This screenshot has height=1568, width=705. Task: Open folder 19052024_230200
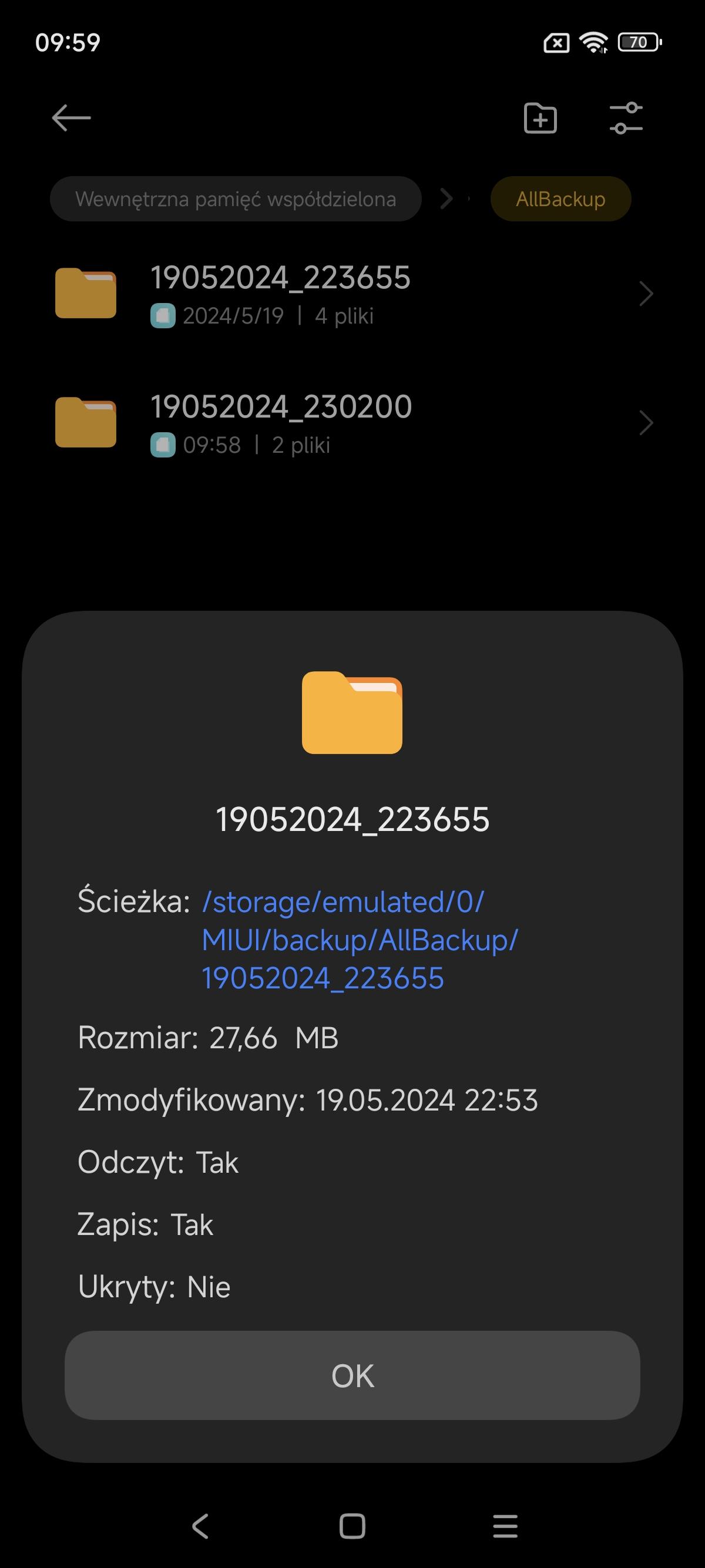[x=352, y=423]
